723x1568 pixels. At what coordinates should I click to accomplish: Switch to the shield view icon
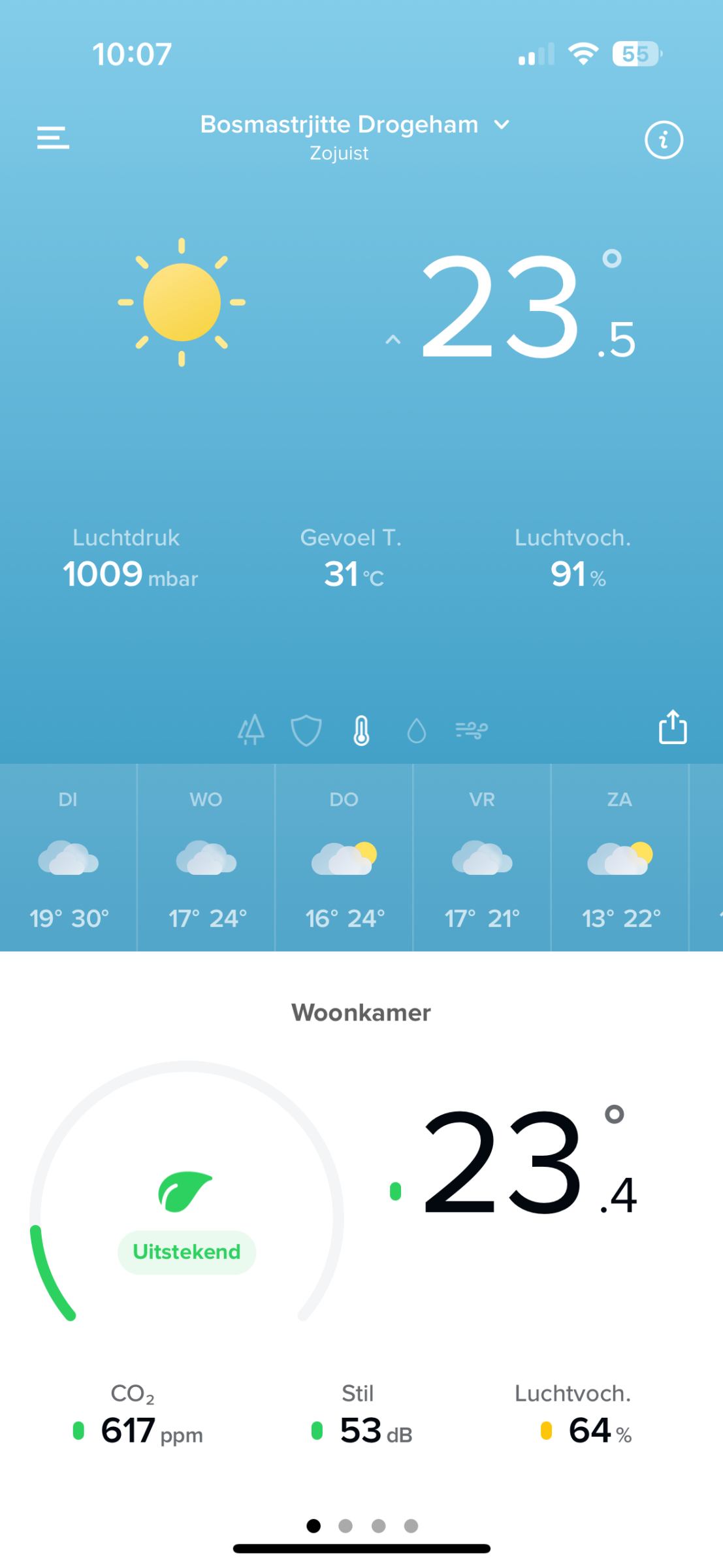click(x=306, y=730)
